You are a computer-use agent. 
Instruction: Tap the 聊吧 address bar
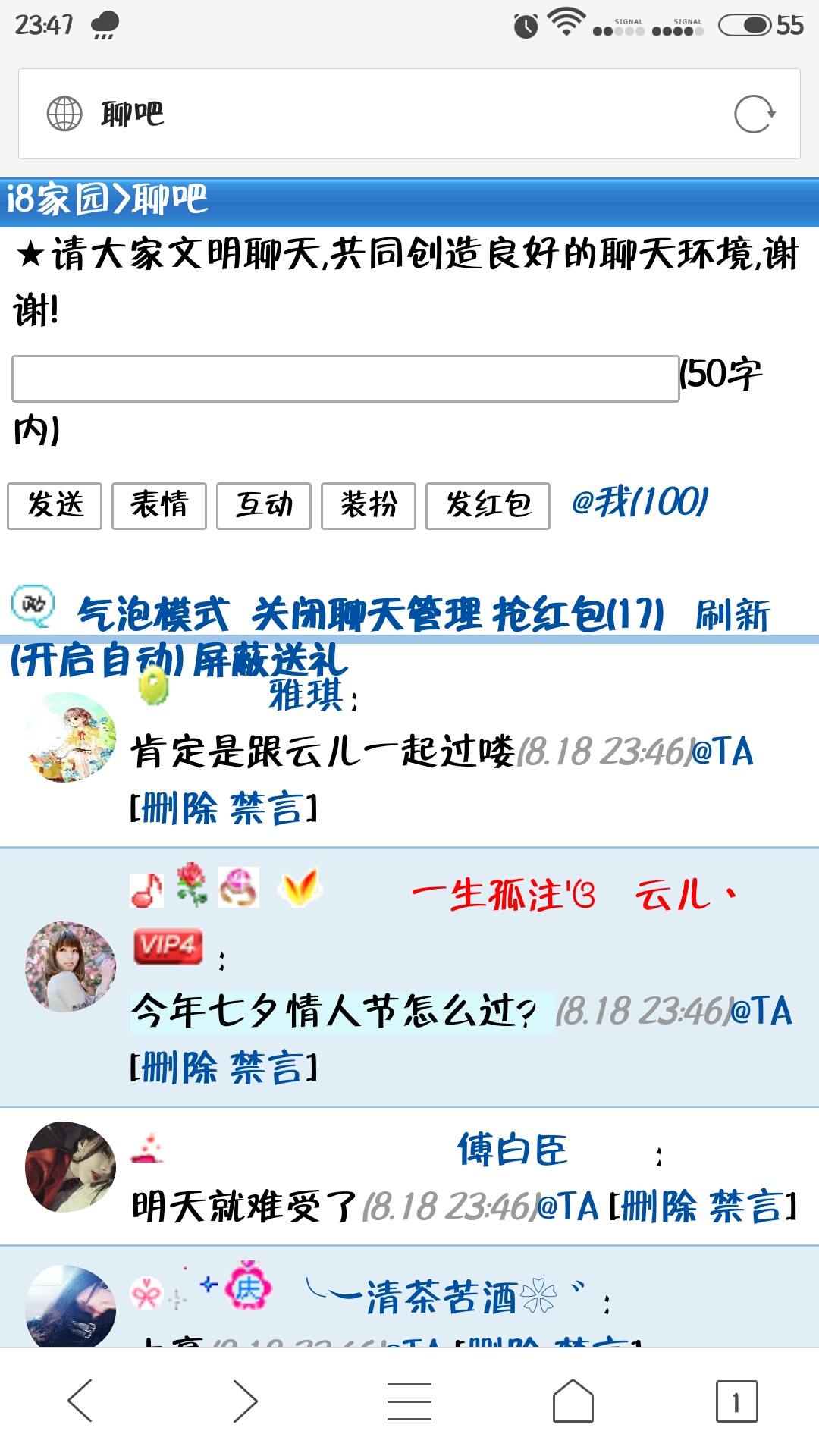click(379, 115)
